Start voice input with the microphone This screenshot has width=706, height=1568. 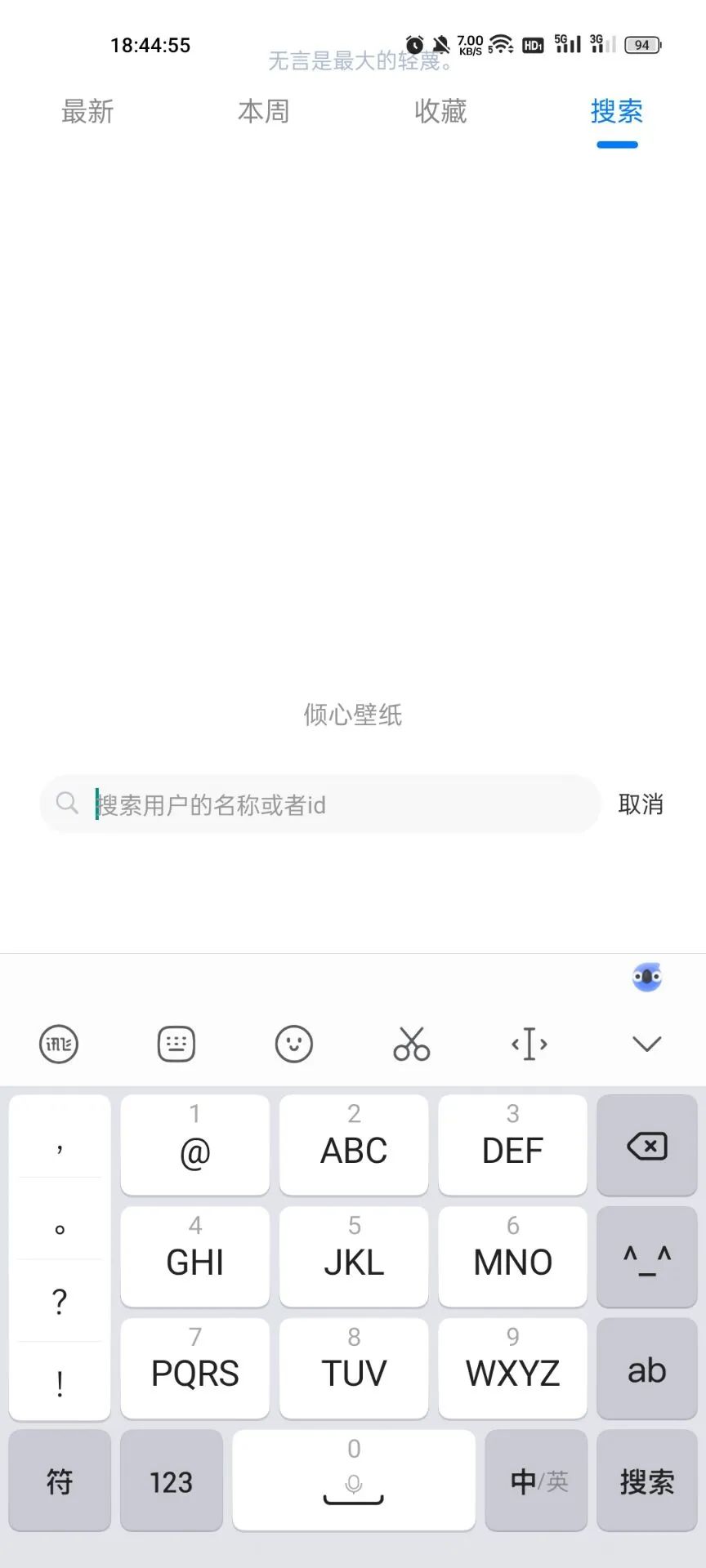(x=353, y=1491)
